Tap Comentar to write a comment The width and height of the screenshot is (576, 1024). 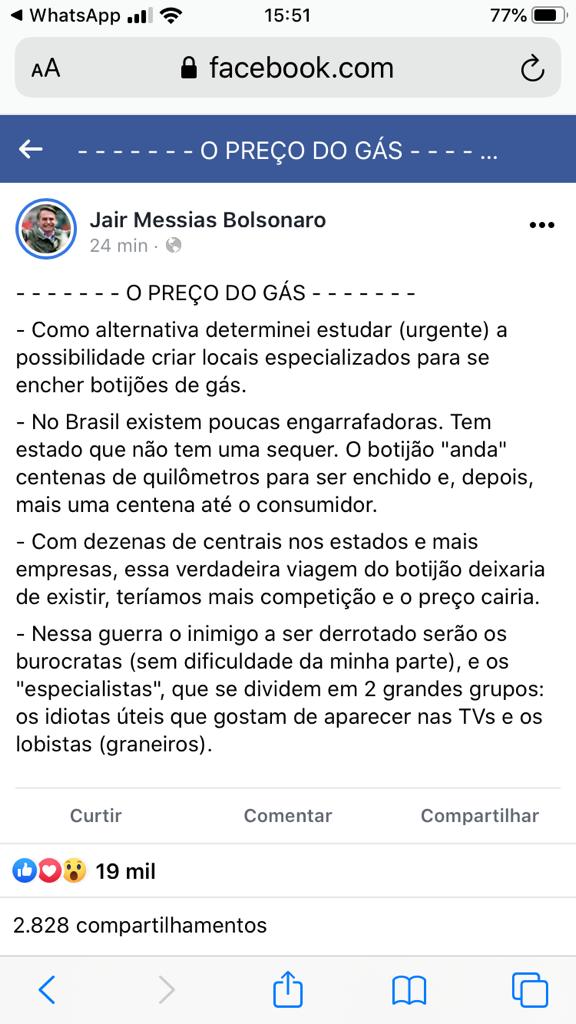point(288,816)
